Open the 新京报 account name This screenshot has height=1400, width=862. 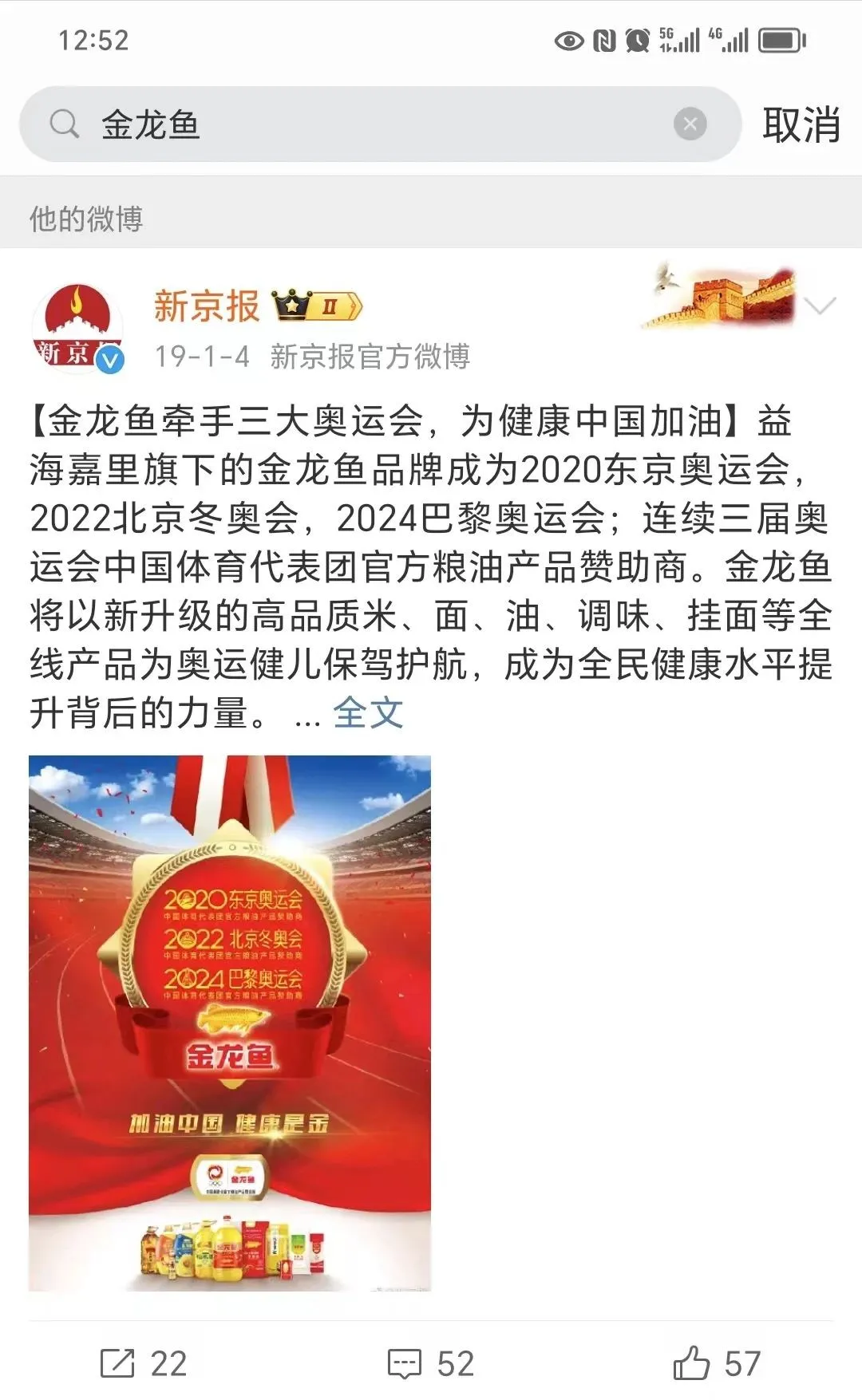coord(207,306)
